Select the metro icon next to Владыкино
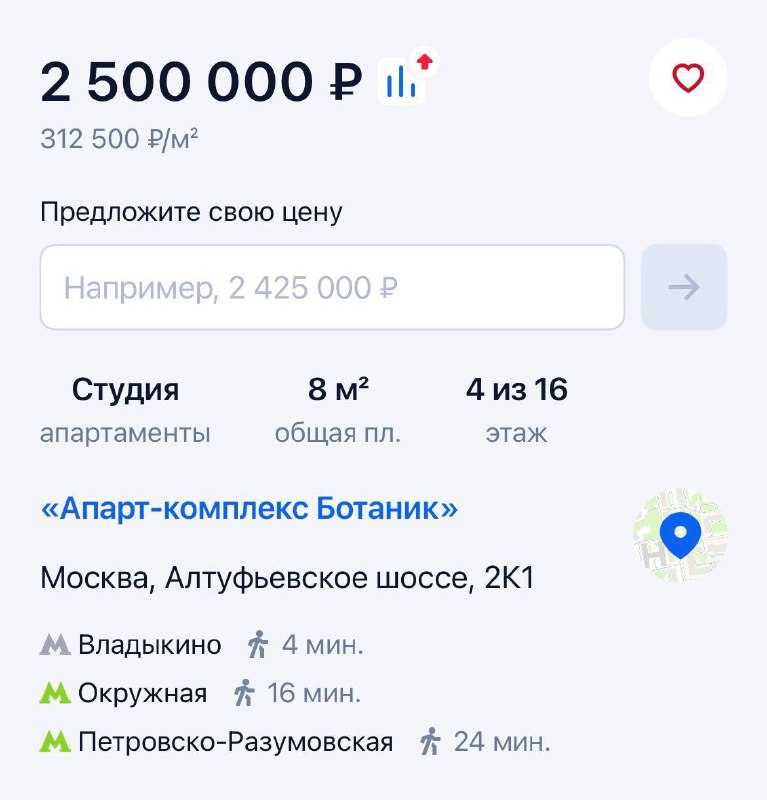Image resolution: width=767 pixels, height=800 pixels. click(54, 645)
